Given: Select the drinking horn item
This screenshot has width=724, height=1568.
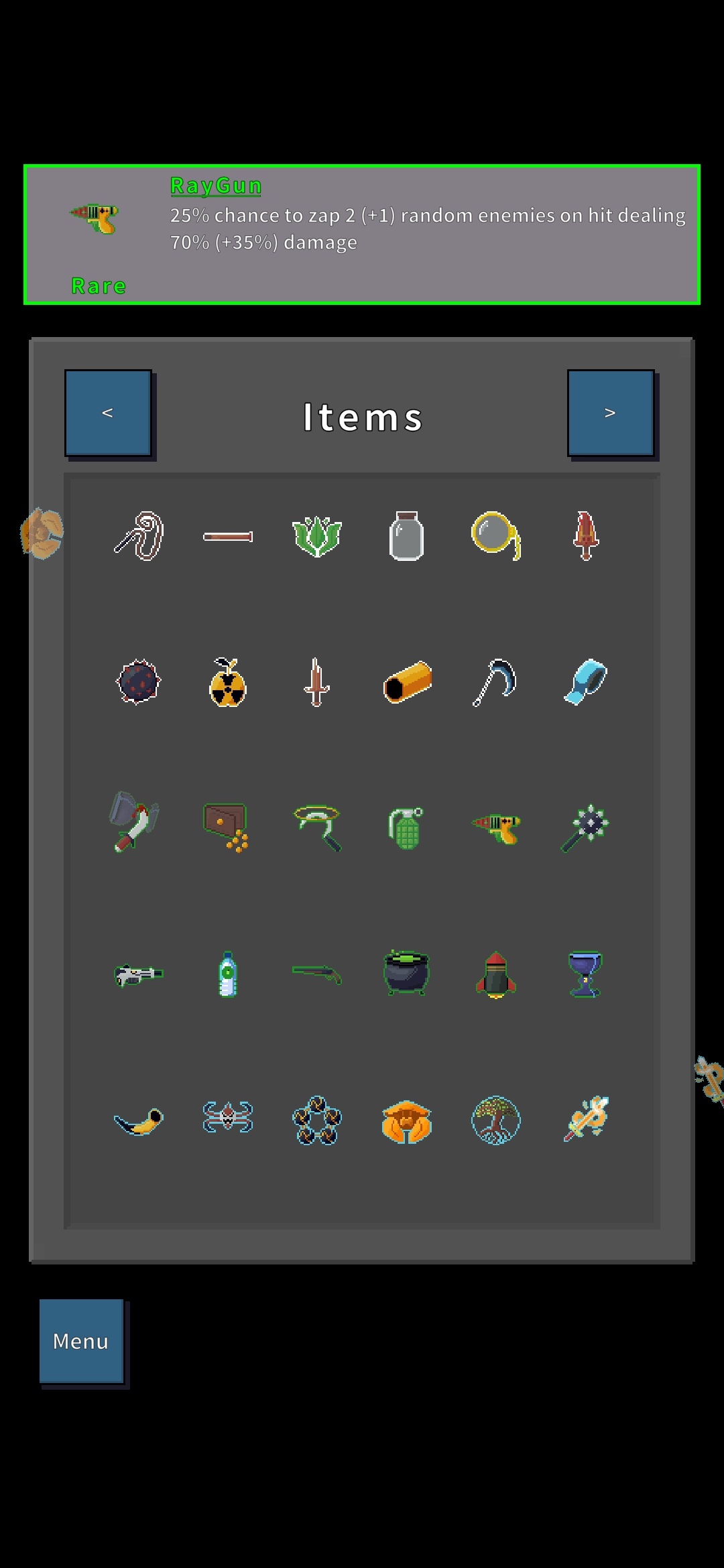Looking at the screenshot, I should [x=139, y=1121].
